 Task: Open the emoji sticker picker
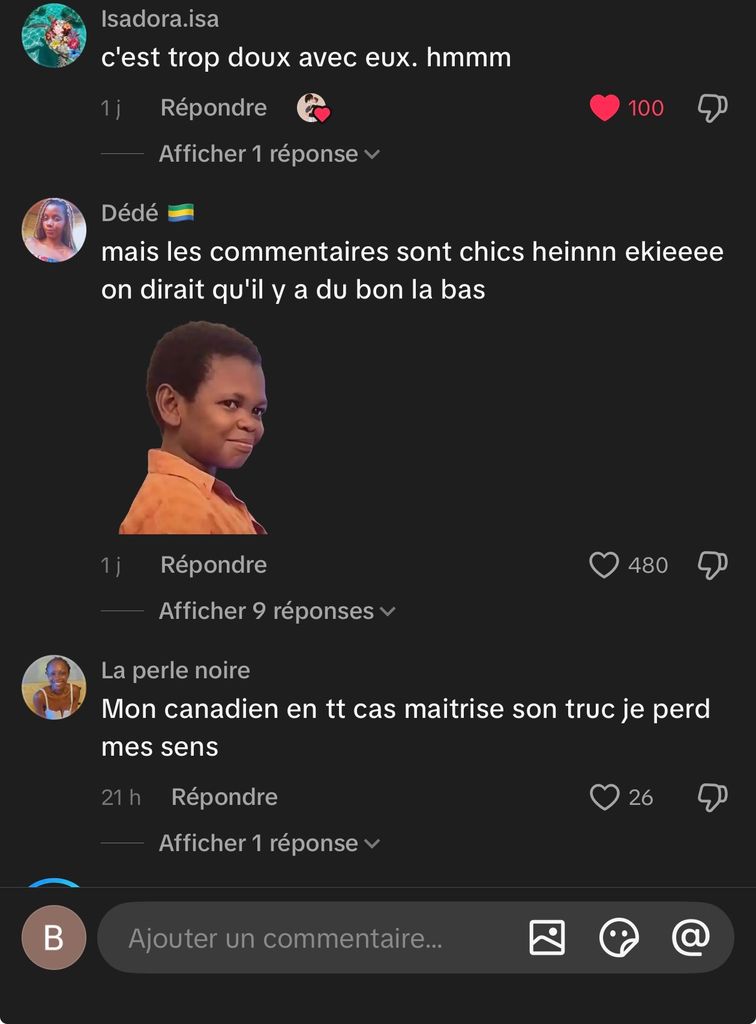click(619, 938)
